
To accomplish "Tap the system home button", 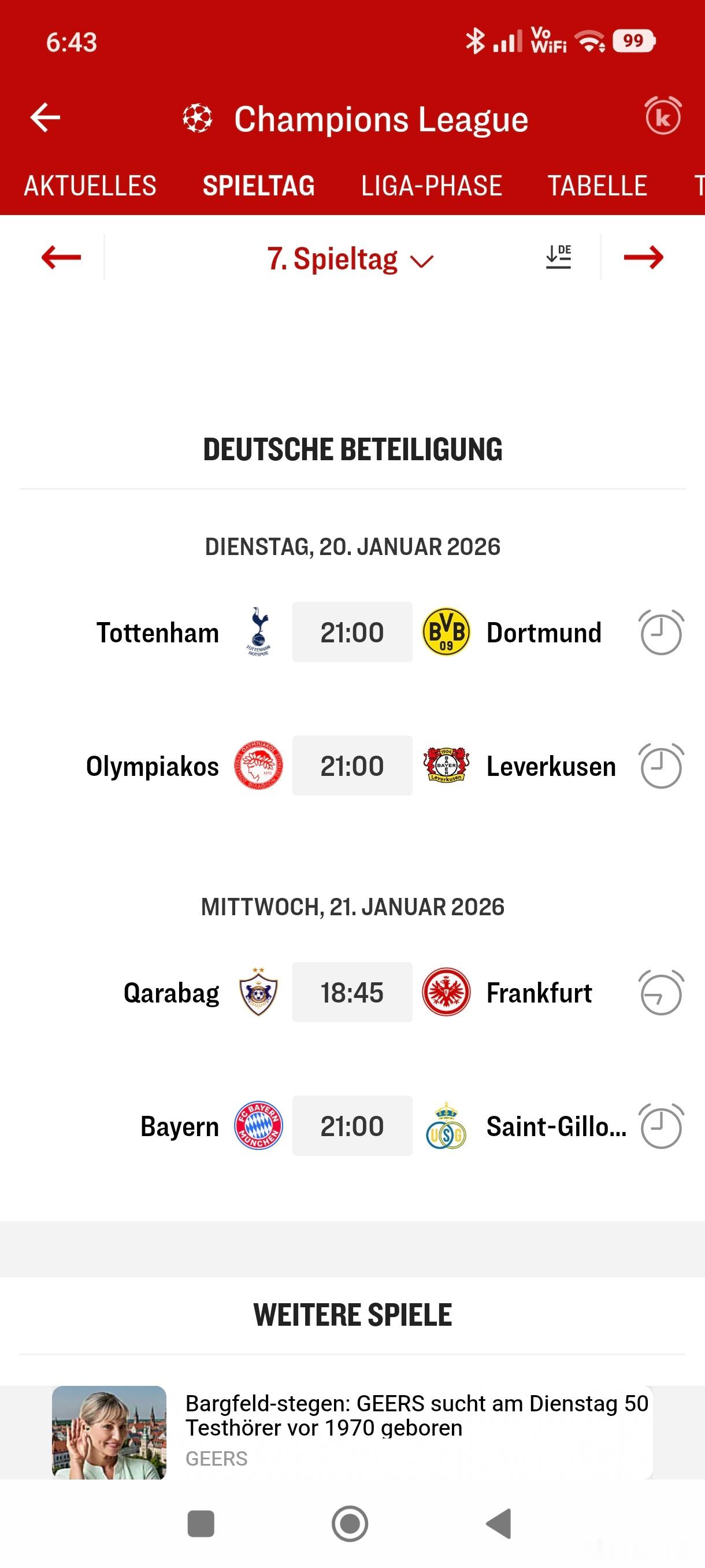I will point(350,1524).
